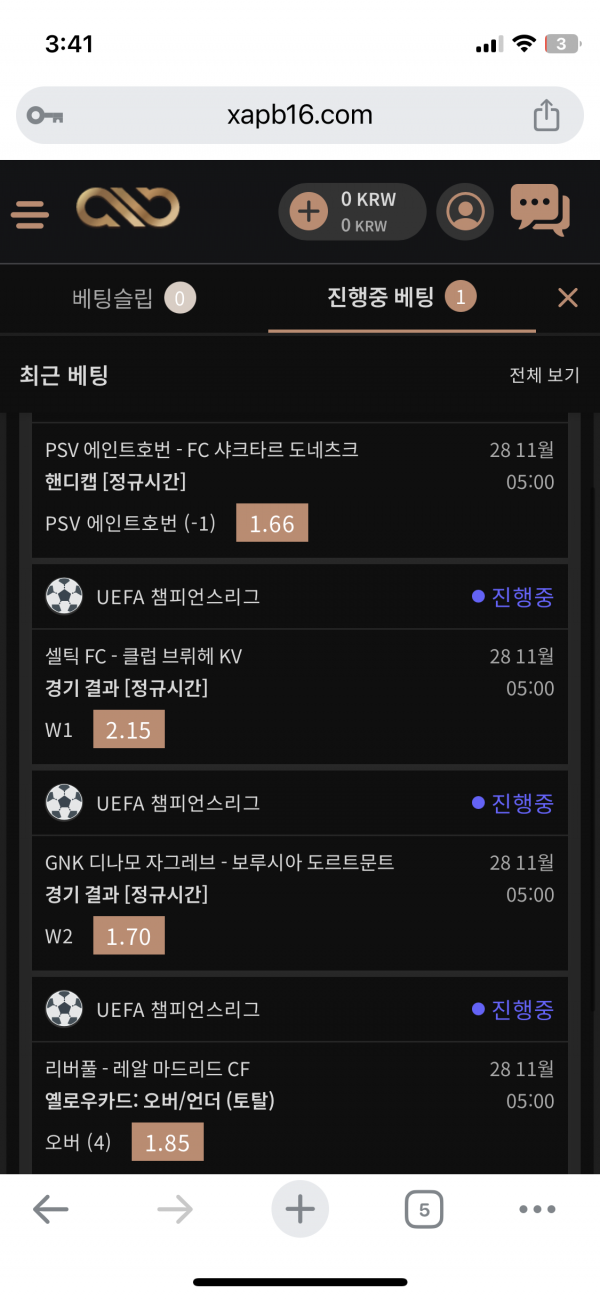
Task: Open a new browser tab
Action: (300, 1210)
